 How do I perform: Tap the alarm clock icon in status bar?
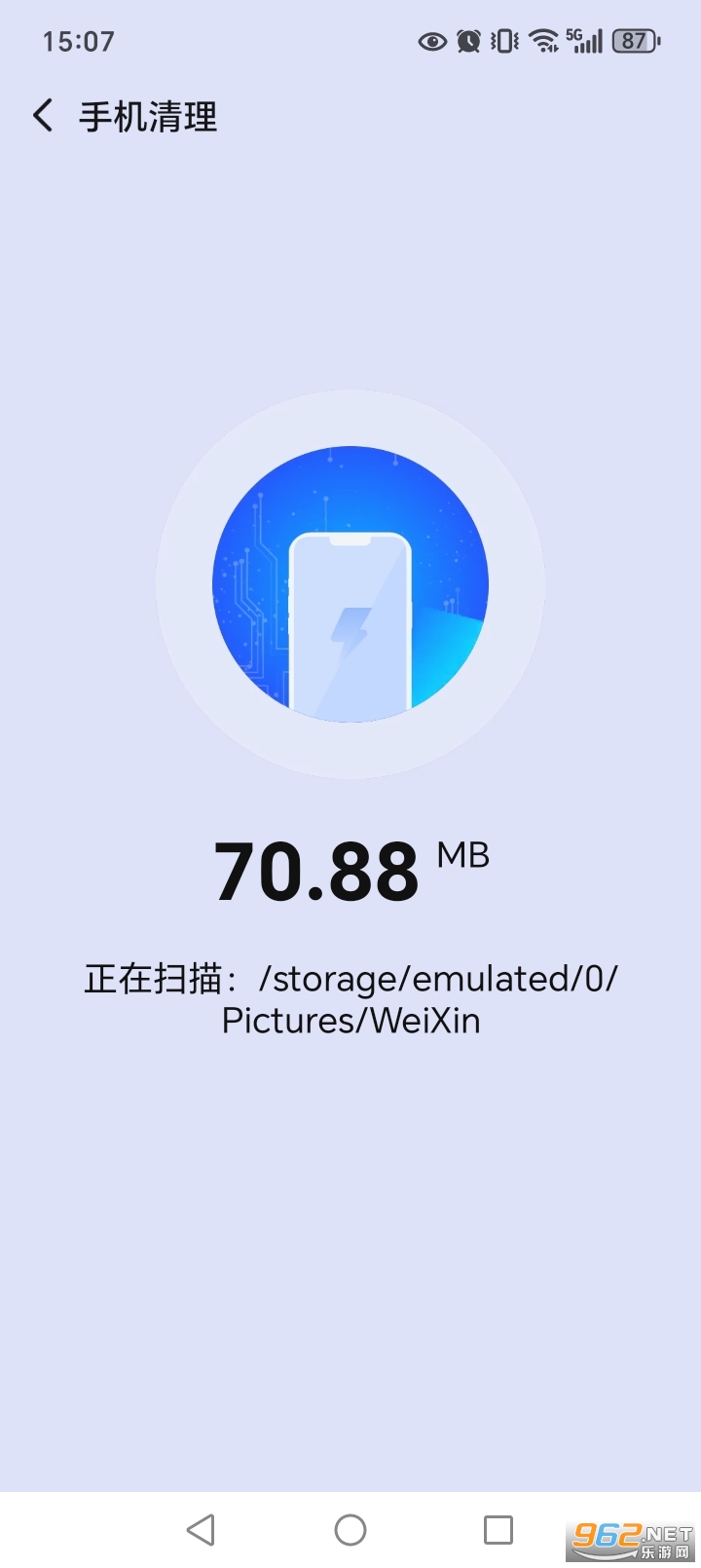click(x=468, y=41)
